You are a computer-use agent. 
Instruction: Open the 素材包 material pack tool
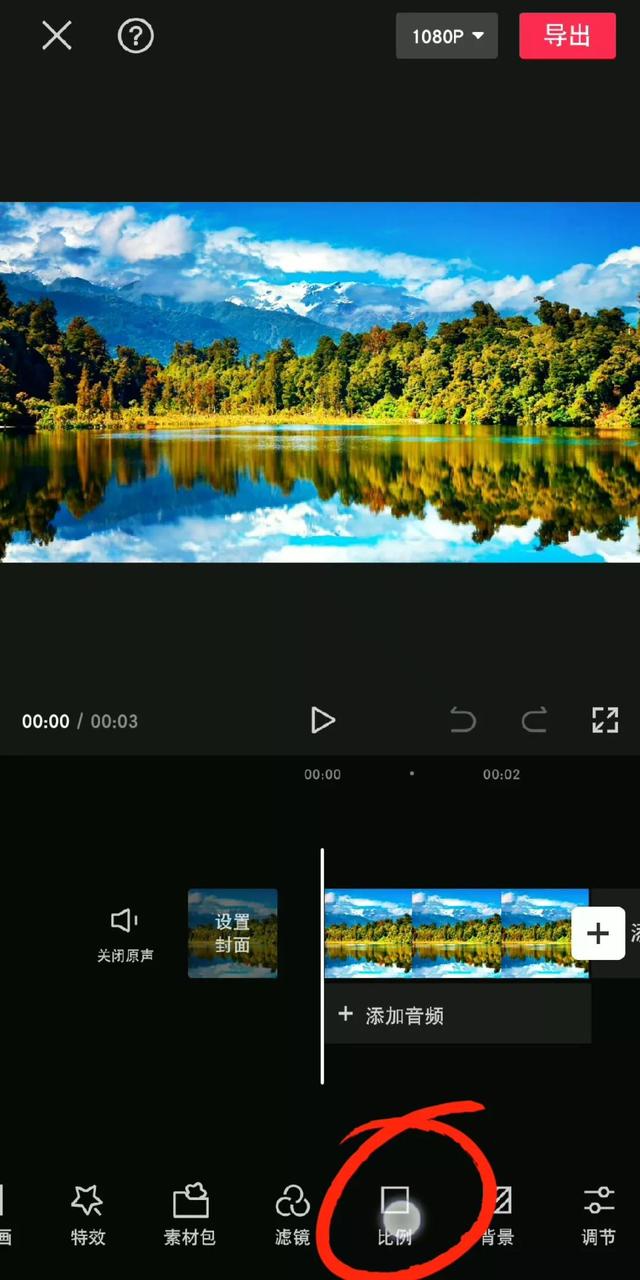[190, 1214]
